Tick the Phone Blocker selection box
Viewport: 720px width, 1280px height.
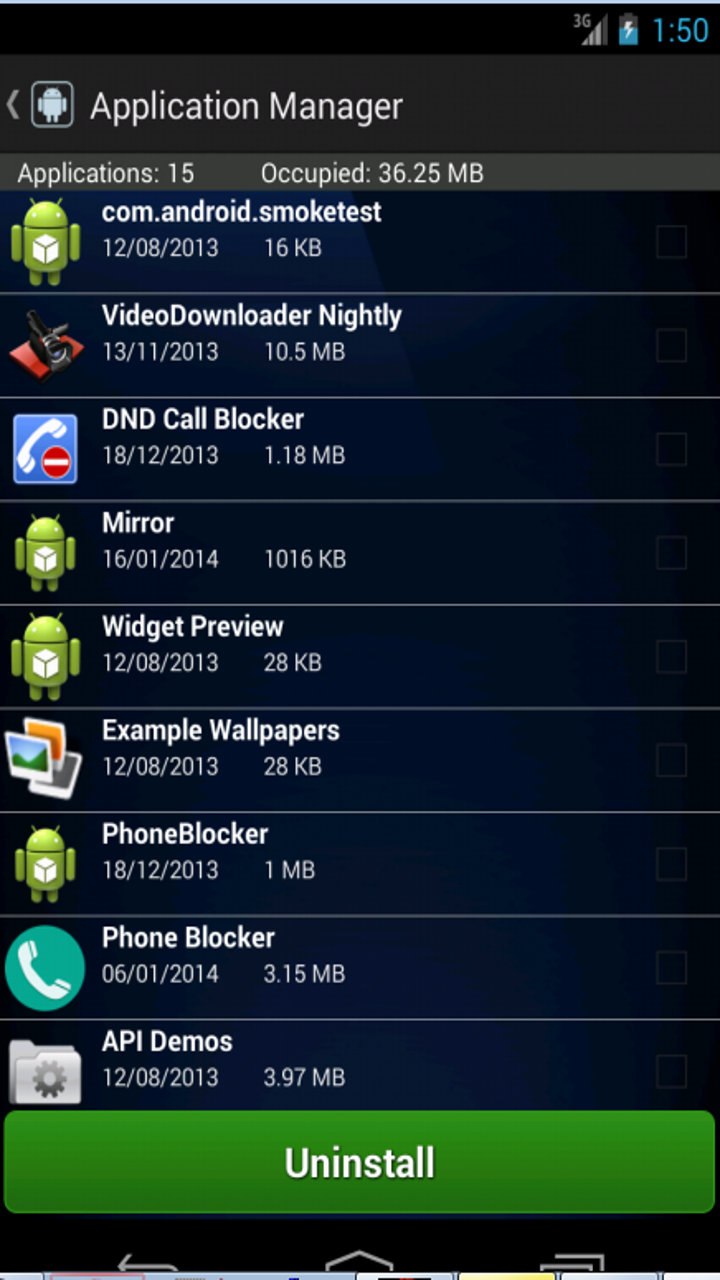coord(671,968)
